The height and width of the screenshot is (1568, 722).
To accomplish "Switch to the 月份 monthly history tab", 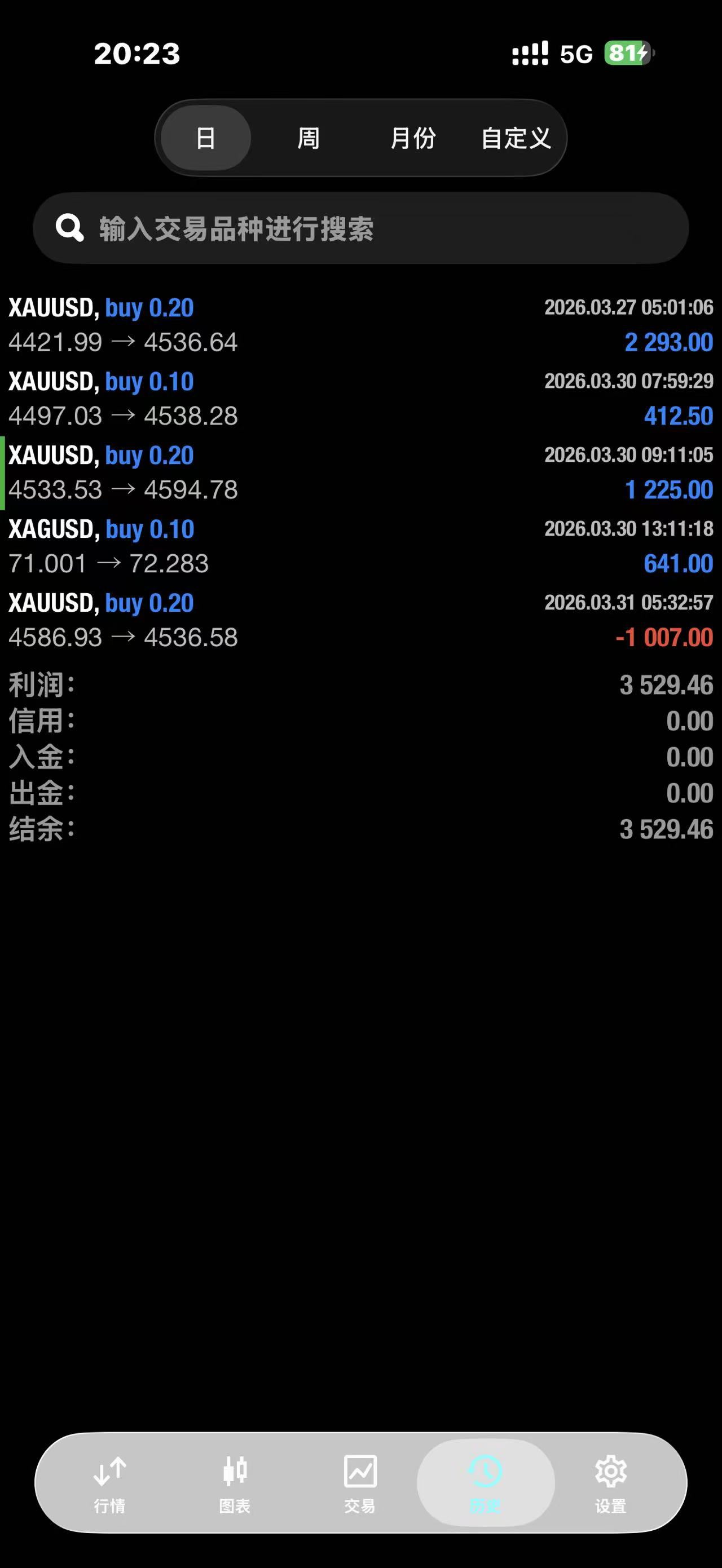I will (413, 138).
